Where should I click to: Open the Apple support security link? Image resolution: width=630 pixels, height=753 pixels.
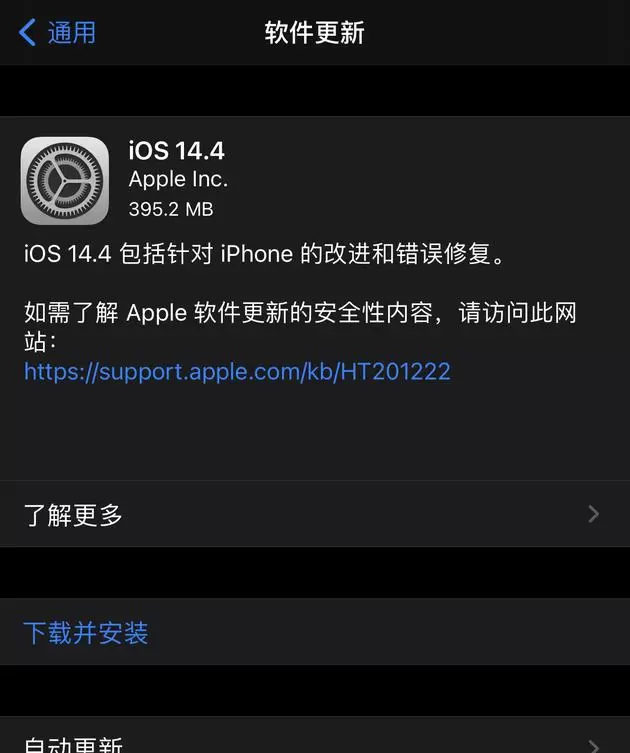click(237, 371)
